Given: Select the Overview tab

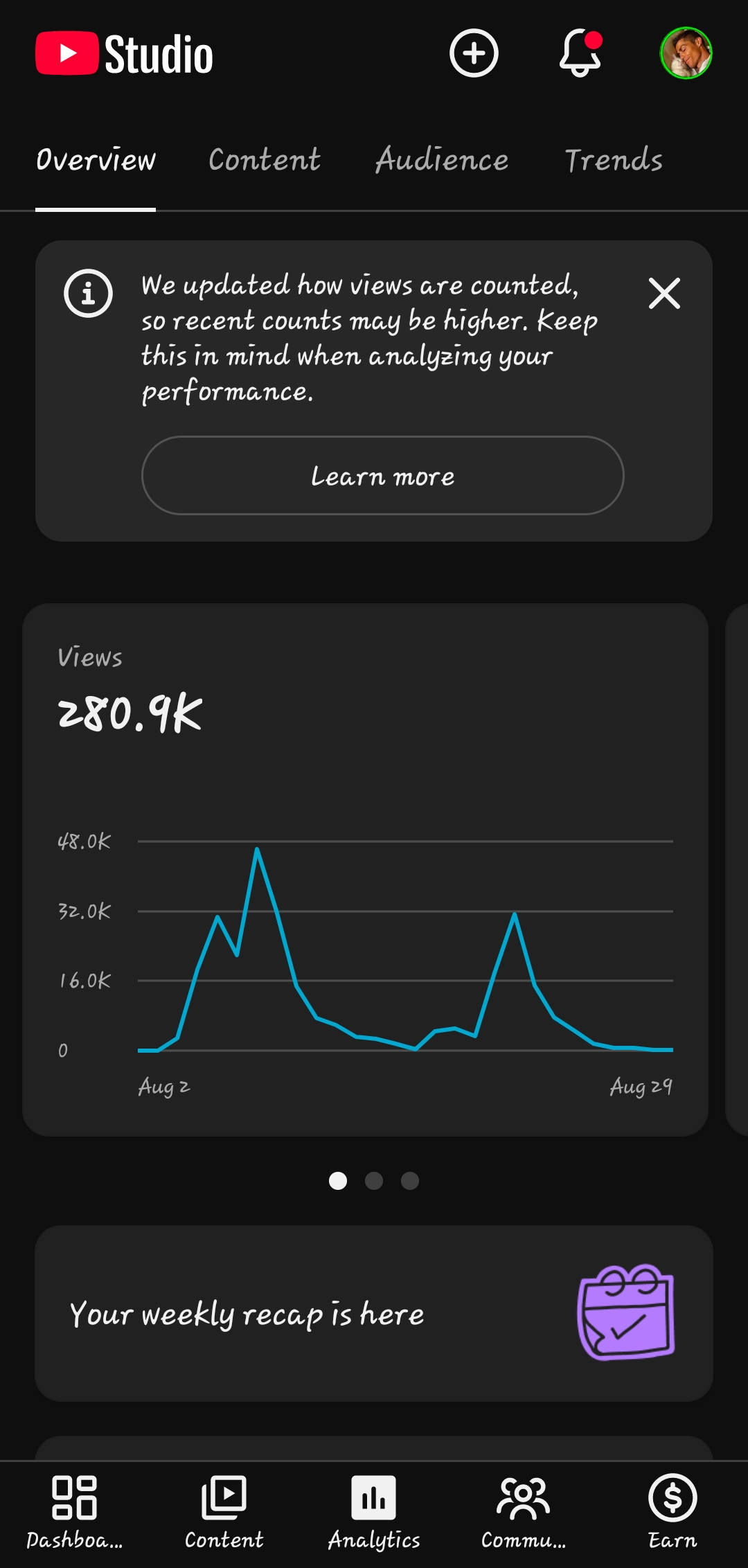Looking at the screenshot, I should 96,160.
